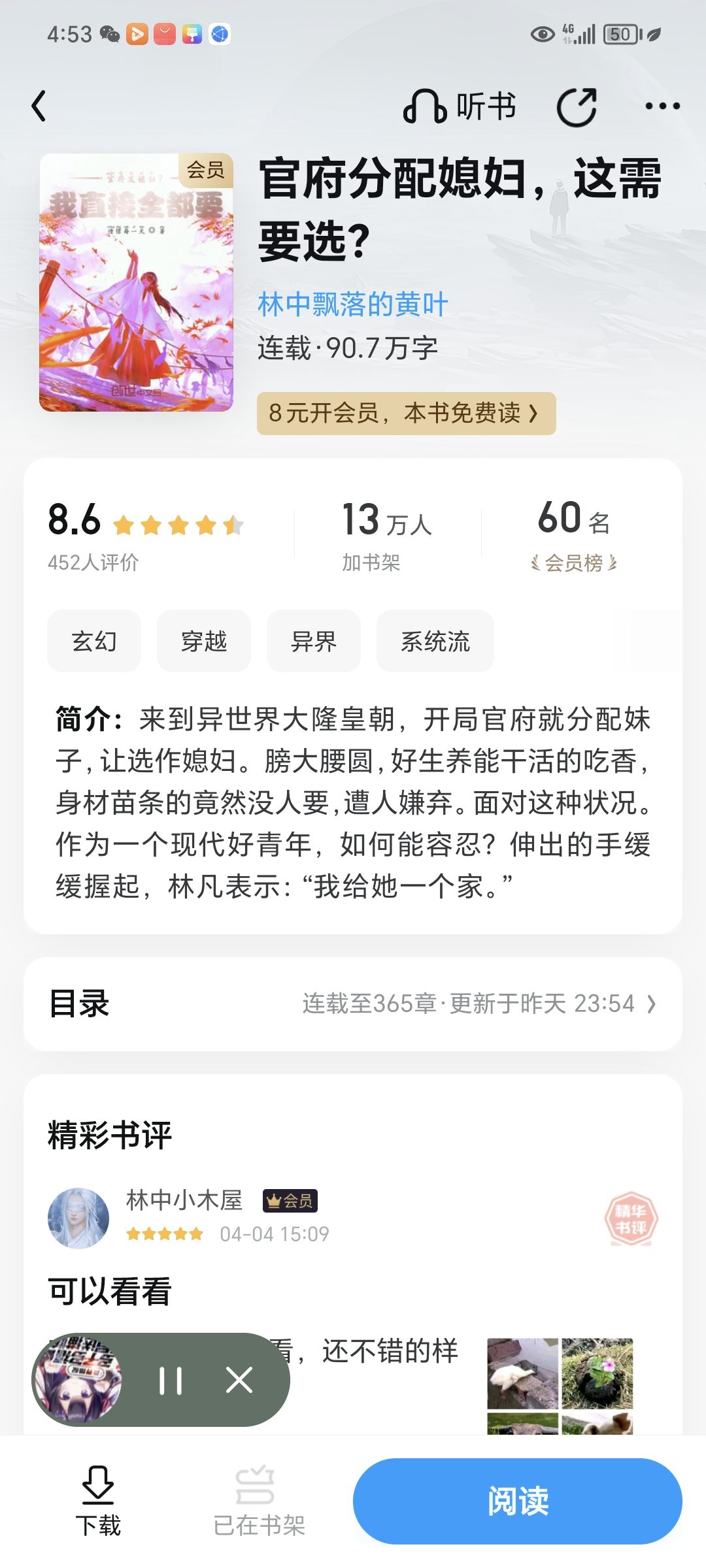Image resolution: width=706 pixels, height=1568 pixels.
Task: Pause the floating audio player
Action: [x=171, y=1380]
